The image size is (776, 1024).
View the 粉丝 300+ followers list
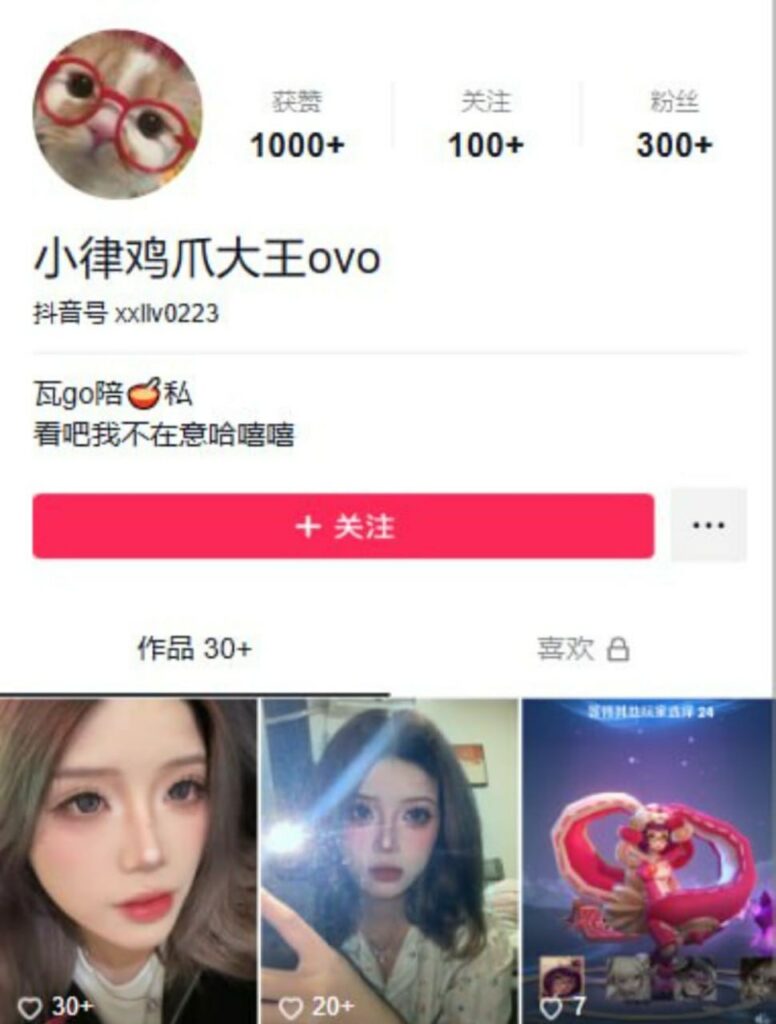674,126
